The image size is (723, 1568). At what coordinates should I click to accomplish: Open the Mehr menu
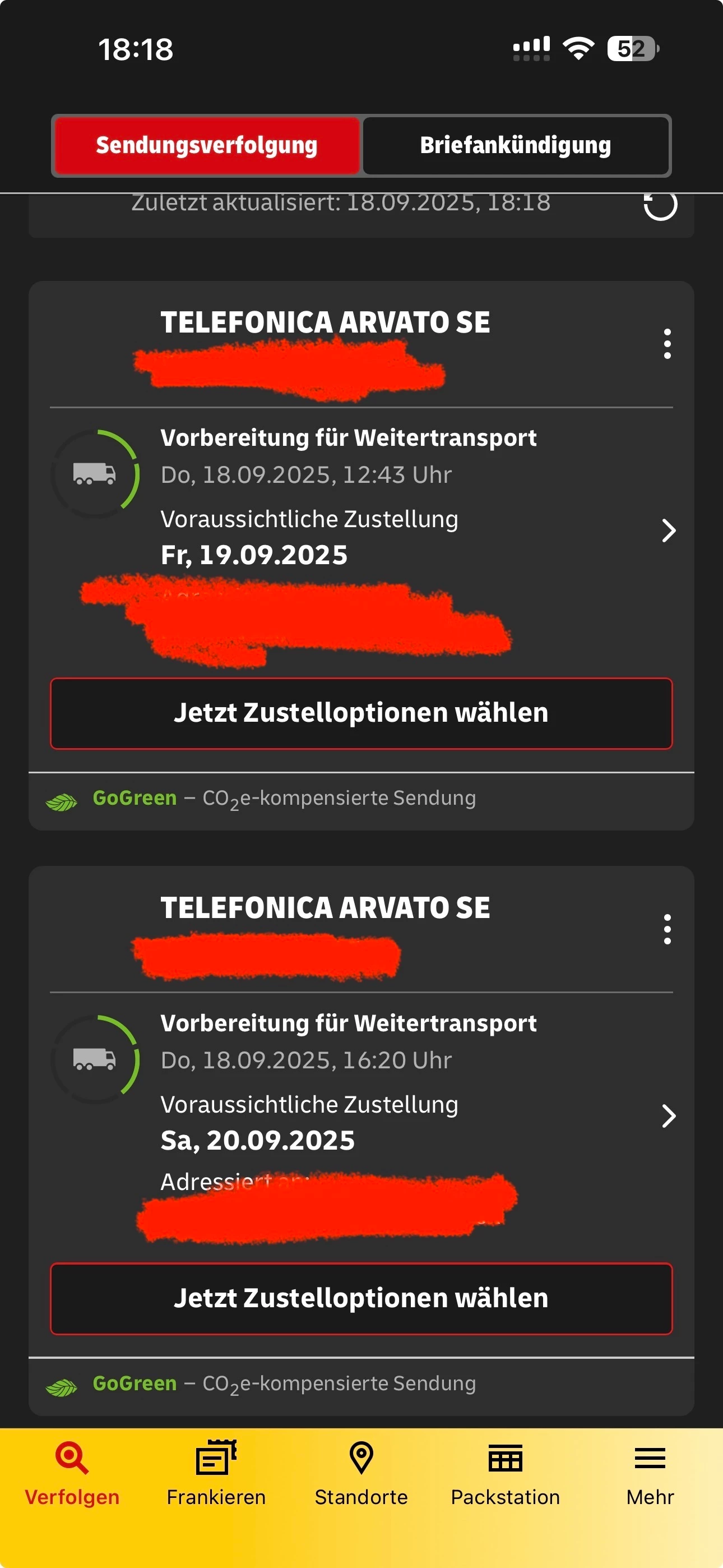650,1472
